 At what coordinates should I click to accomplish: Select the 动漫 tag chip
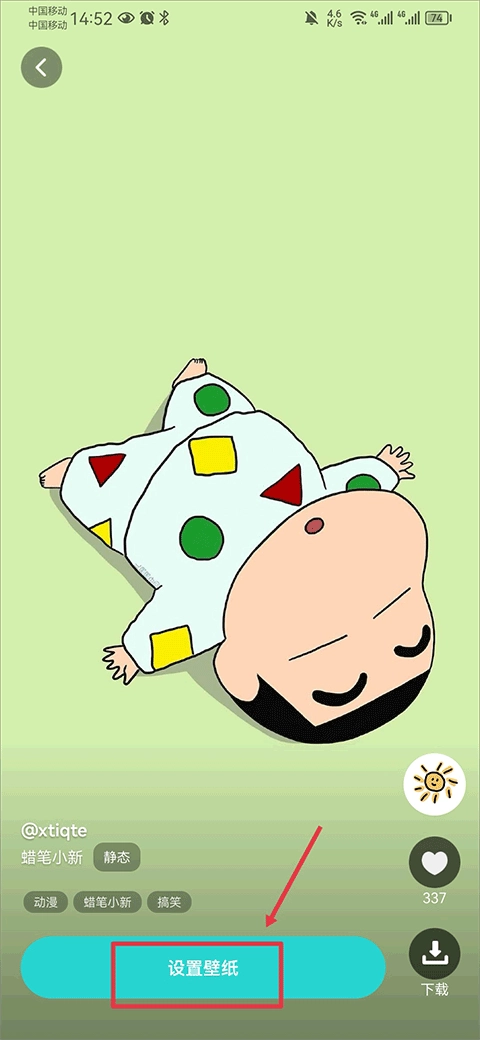coord(46,902)
